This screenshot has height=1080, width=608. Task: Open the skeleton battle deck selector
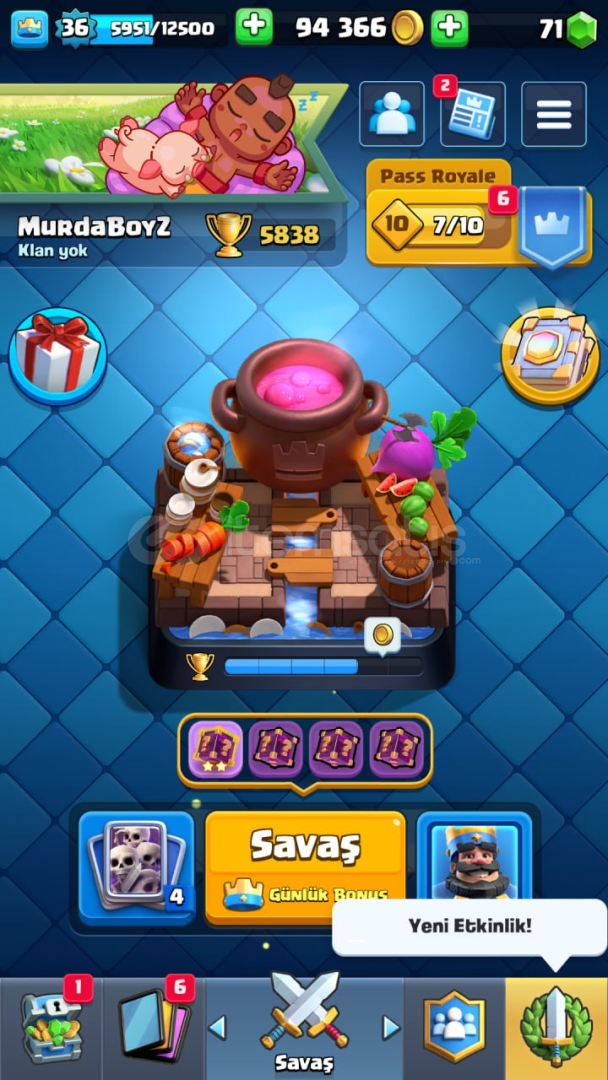136,866
